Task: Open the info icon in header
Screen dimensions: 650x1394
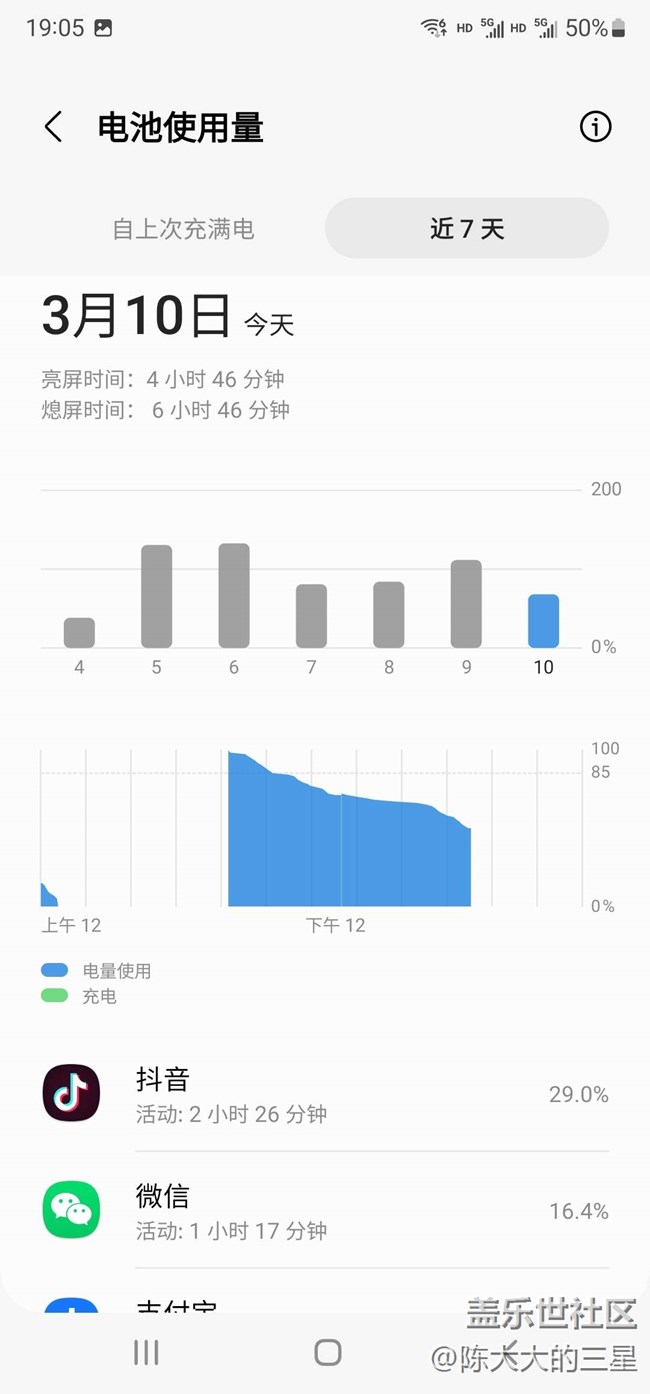Action: point(595,127)
